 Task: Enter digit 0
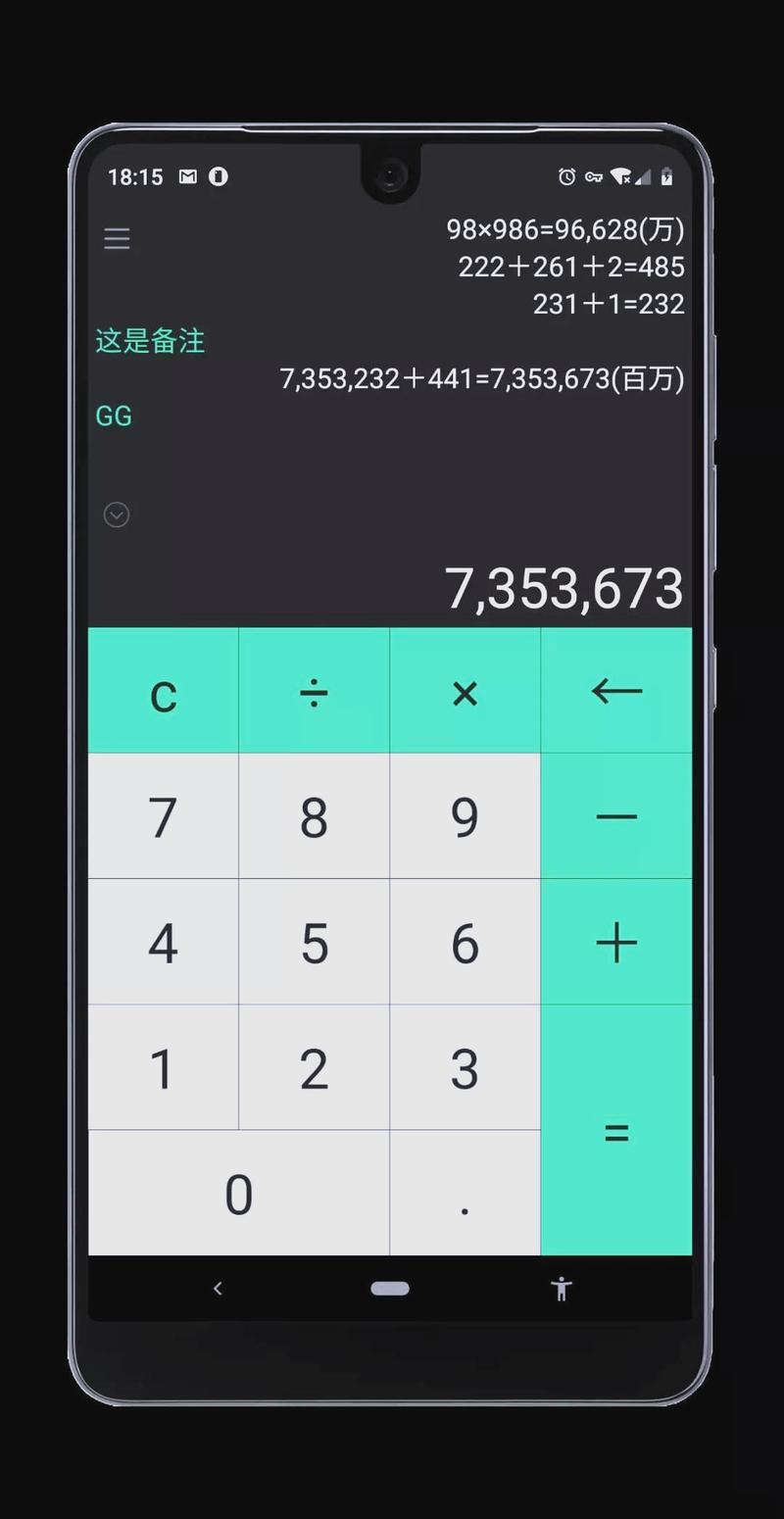(238, 1193)
